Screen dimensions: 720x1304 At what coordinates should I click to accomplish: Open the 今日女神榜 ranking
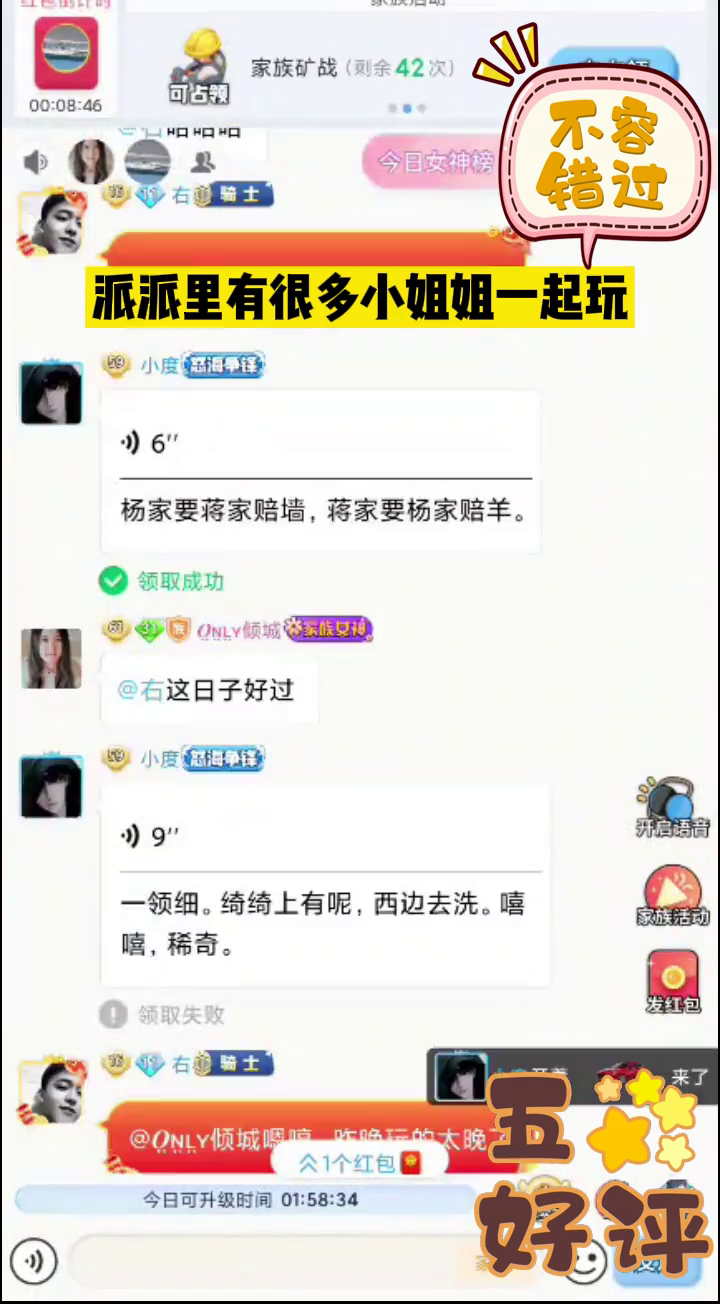[x=434, y=162]
